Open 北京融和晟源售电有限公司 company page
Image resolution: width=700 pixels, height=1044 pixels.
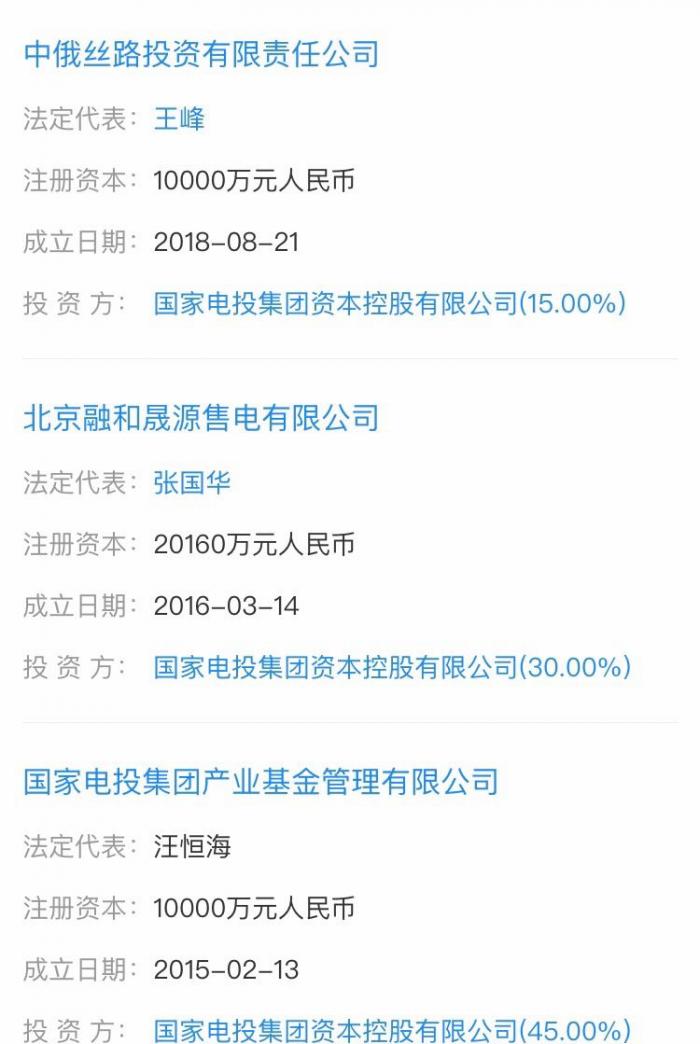coord(201,417)
